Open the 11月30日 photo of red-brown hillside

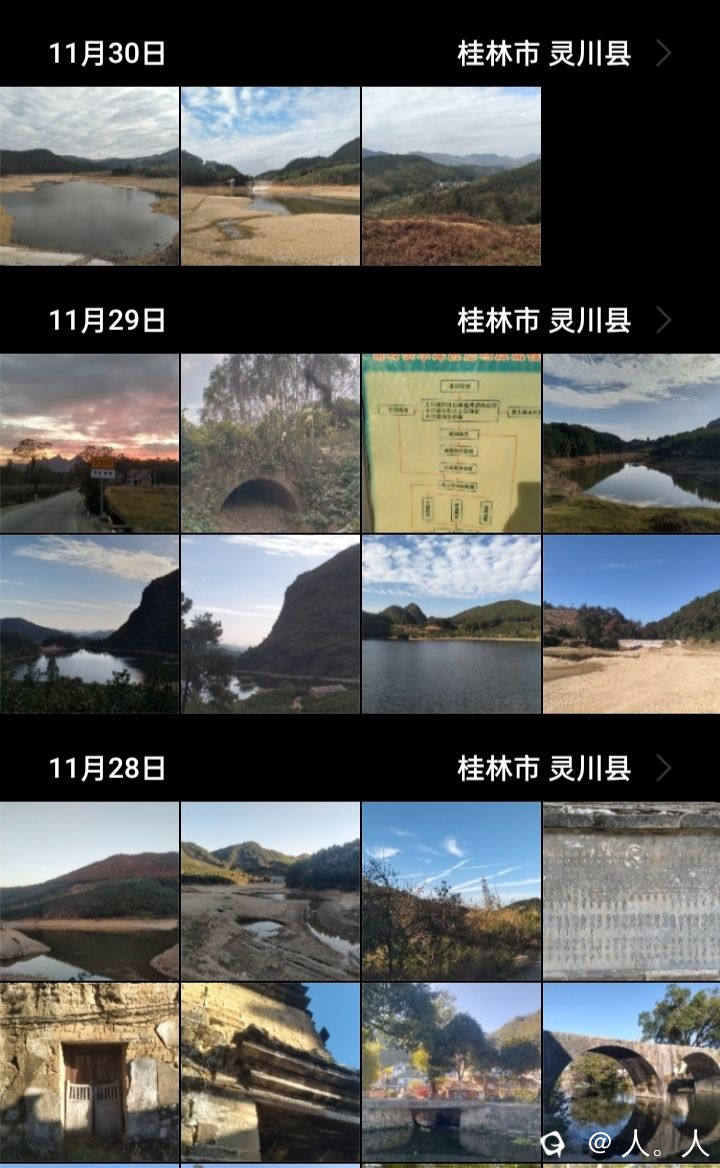click(451, 176)
